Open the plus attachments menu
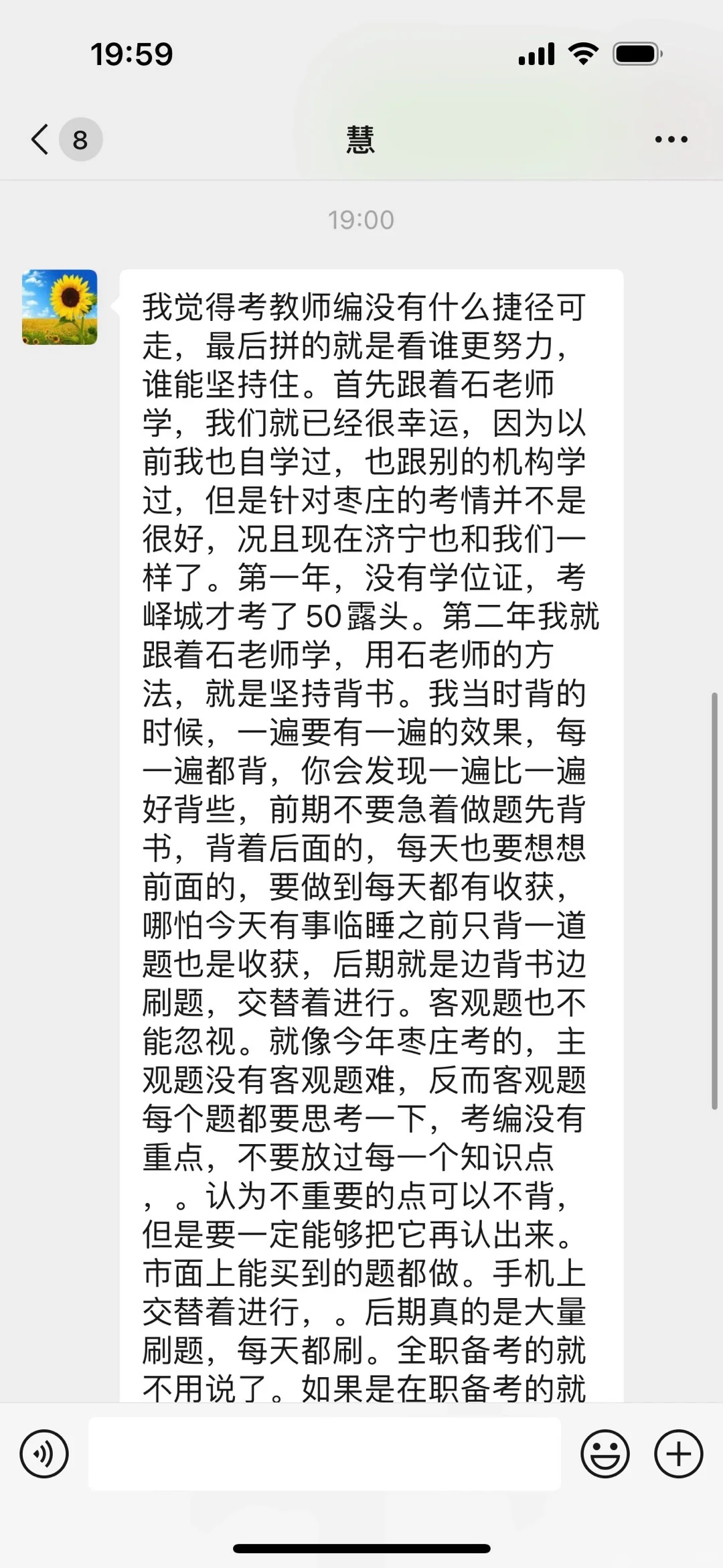 pyautogui.click(x=678, y=1454)
